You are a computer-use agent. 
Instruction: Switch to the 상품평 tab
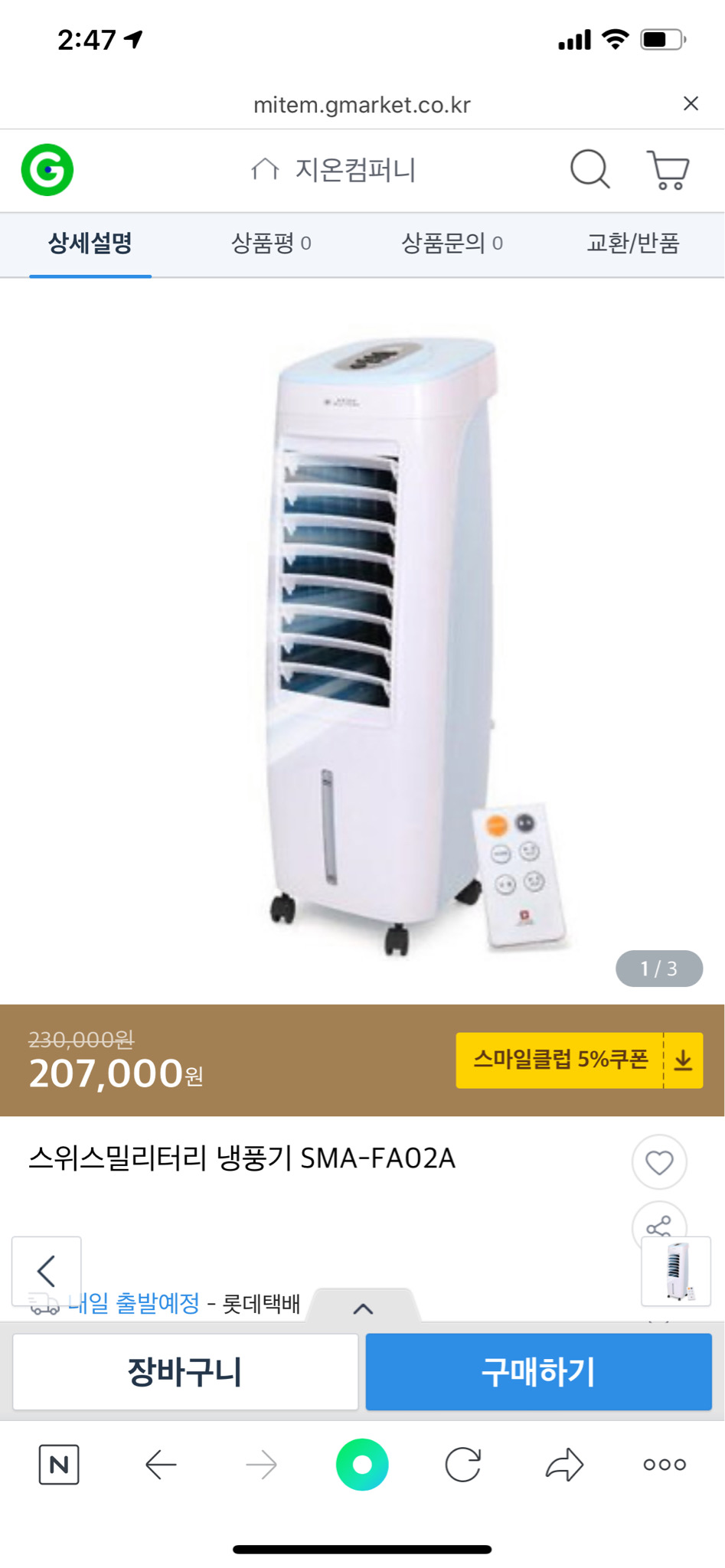272,243
